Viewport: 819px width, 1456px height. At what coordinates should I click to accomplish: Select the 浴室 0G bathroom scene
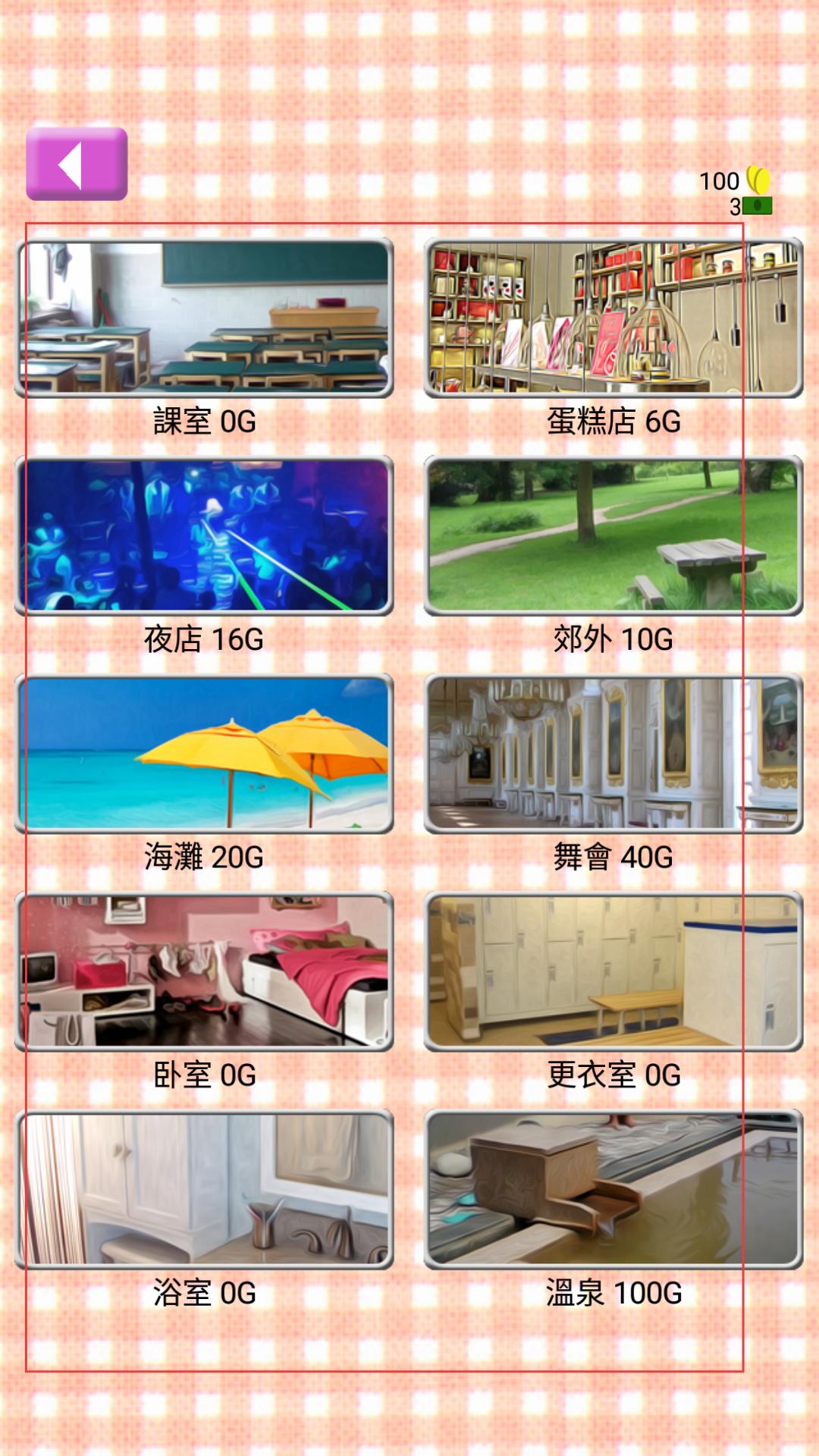[x=204, y=1189]
